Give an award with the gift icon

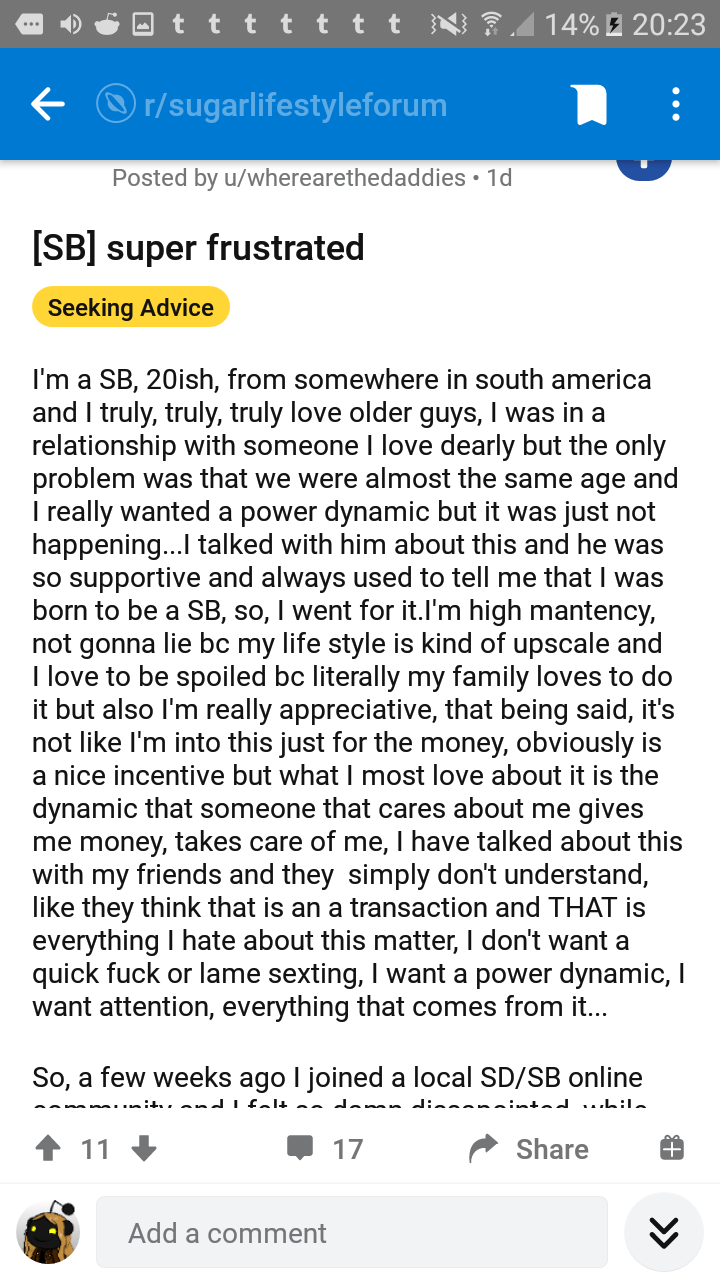[672, 1148]
